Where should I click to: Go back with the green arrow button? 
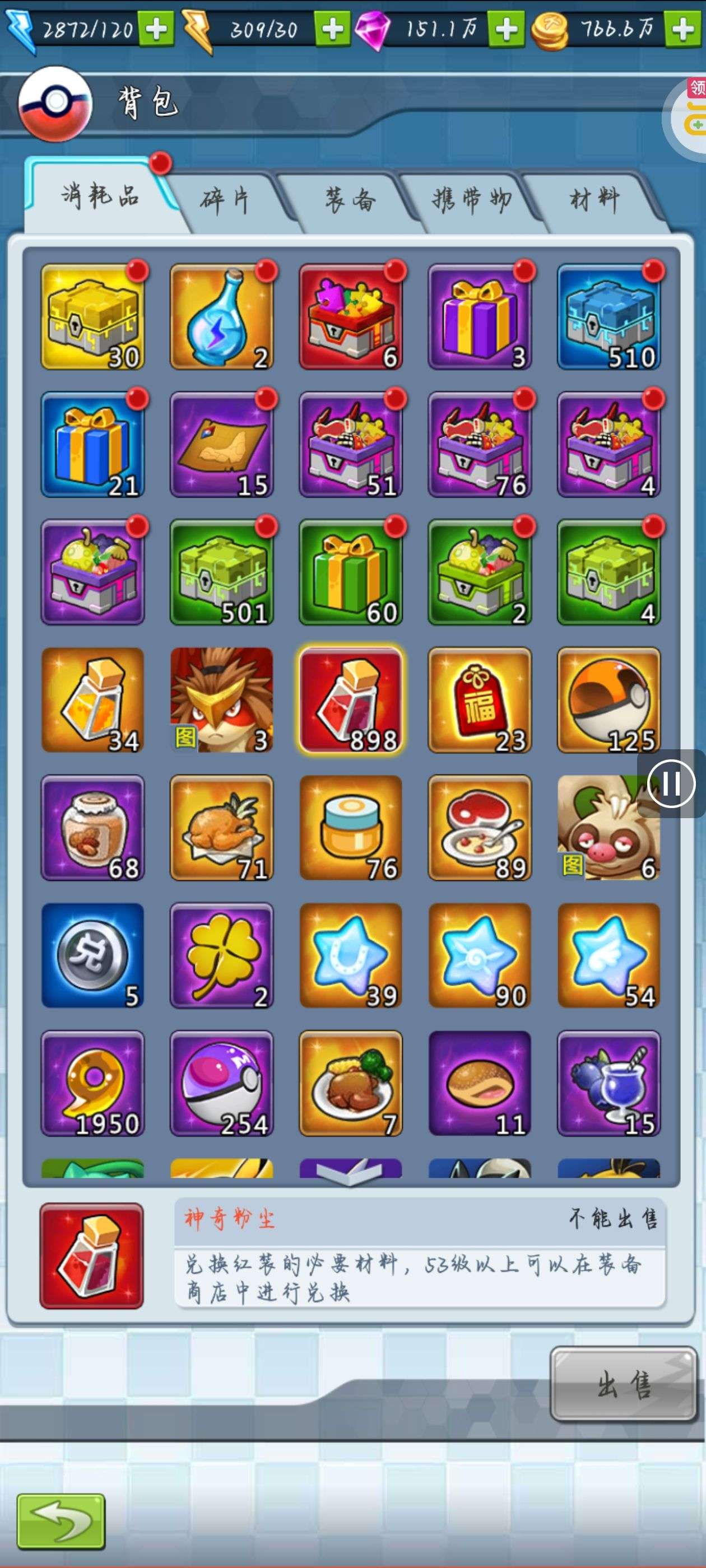tap(61, 1521)
